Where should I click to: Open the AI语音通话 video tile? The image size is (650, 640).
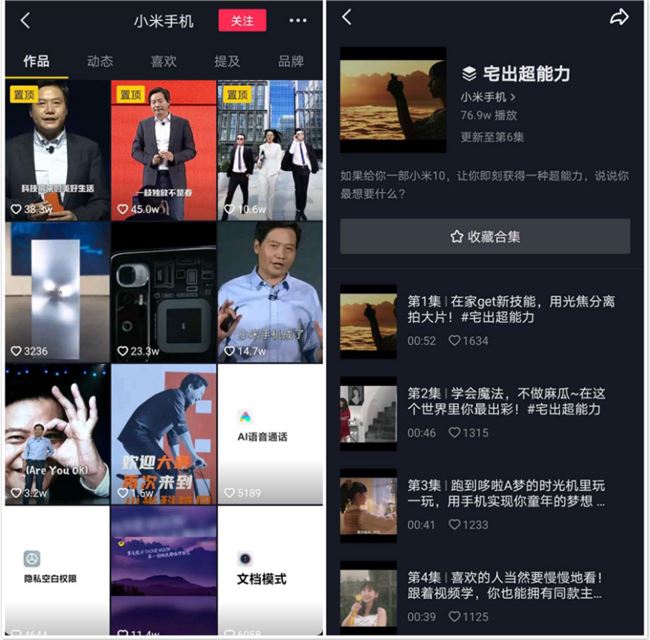tap(270, 433)
